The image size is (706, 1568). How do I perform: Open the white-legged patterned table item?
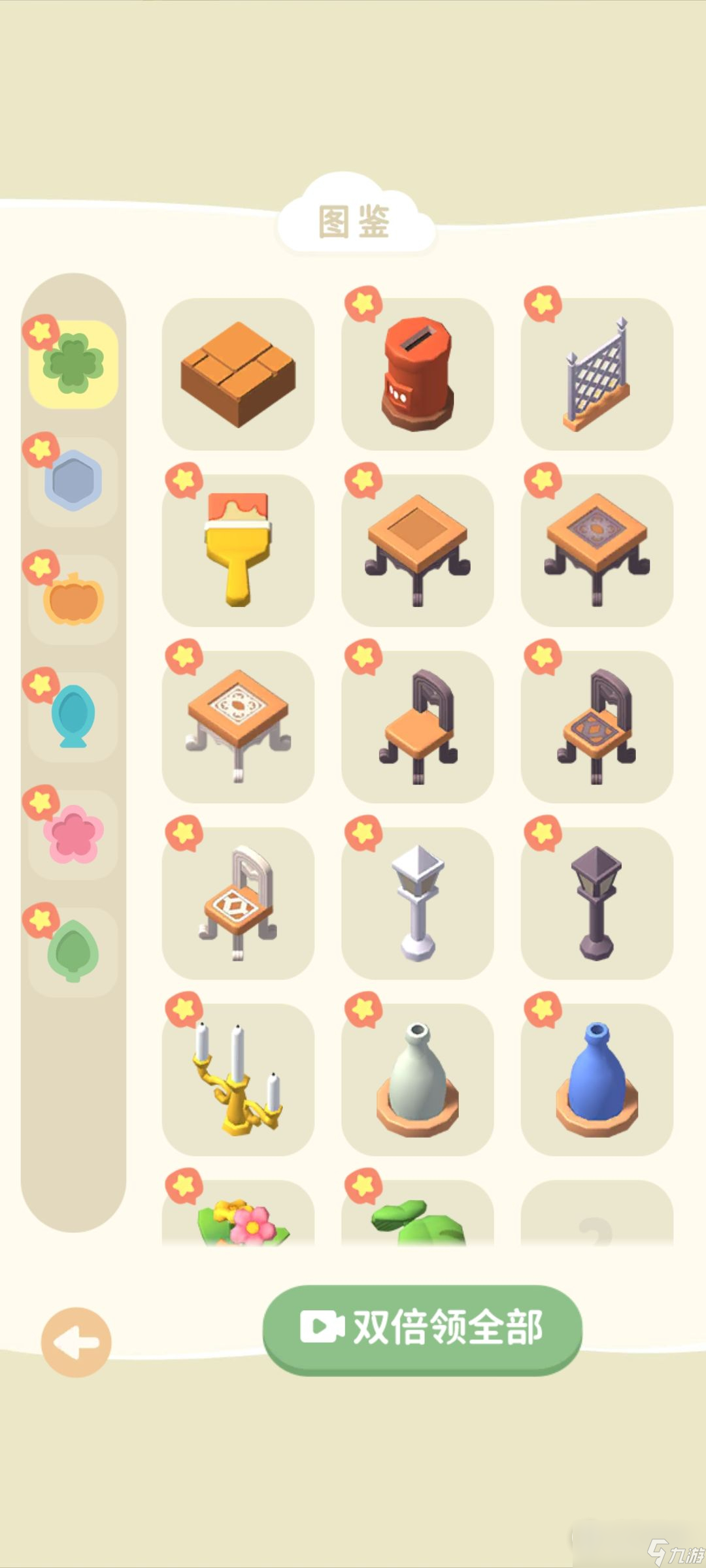[238, 727]
